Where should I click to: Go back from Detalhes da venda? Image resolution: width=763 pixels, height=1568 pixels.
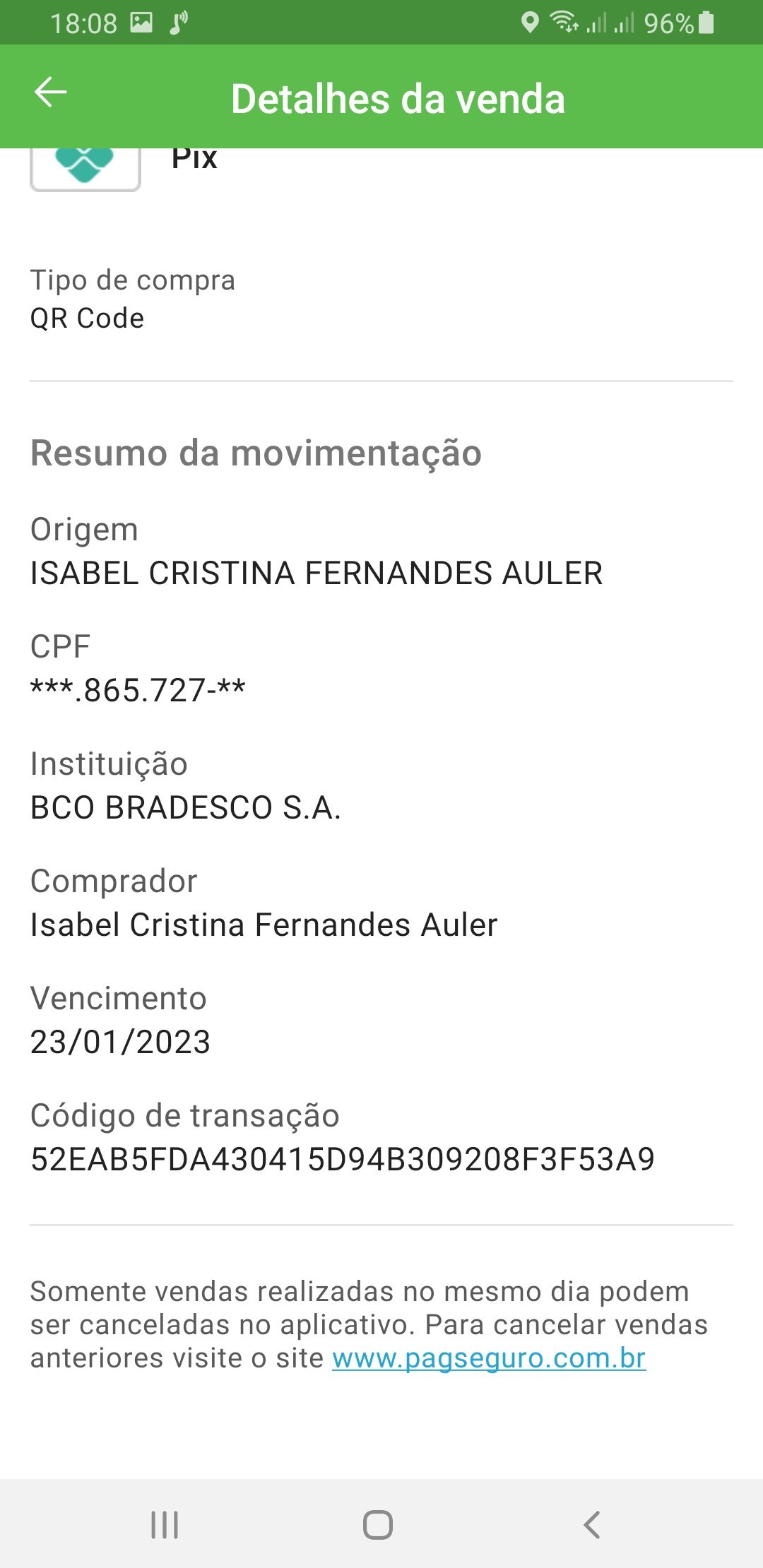[x=51, y=93]
